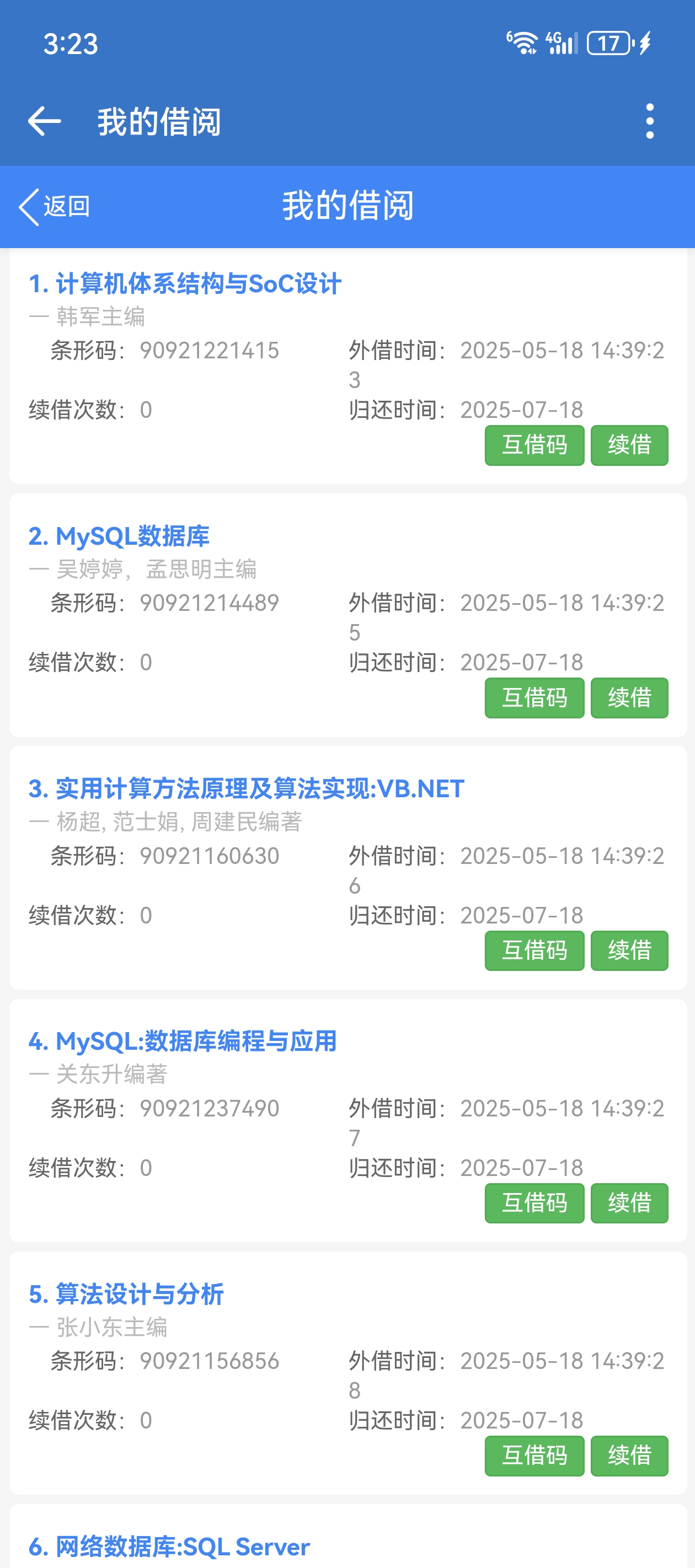This screenshot has height=1568, width=695.
Task: Renew 计算机体系结构与SoC设计 with 续借
Action: click(629, 445)
